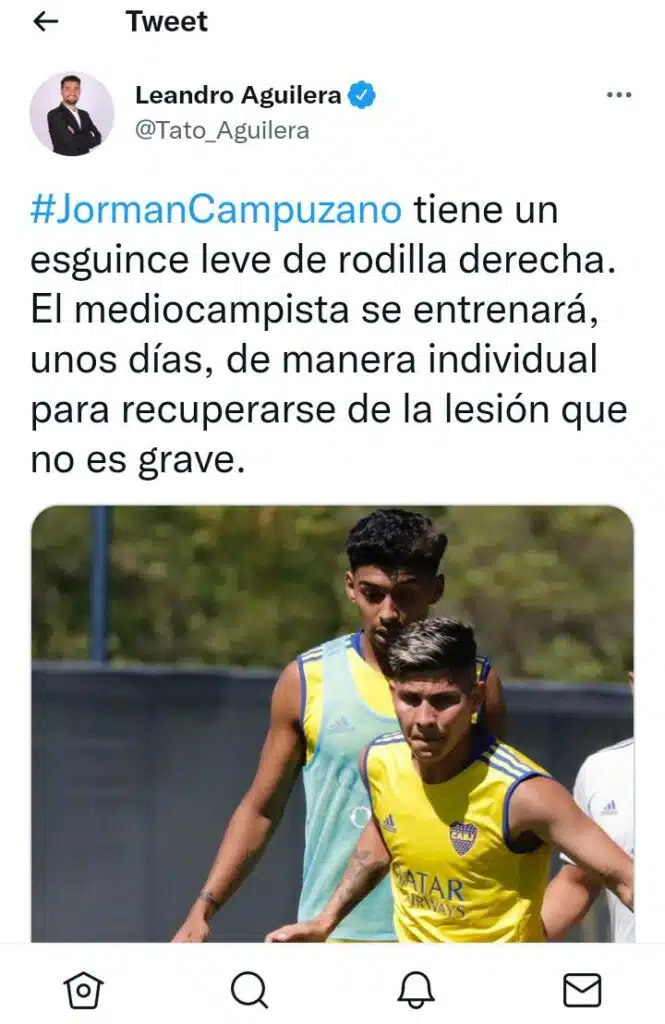Open the tweet's three-dot overflow menu

(619, 95)
